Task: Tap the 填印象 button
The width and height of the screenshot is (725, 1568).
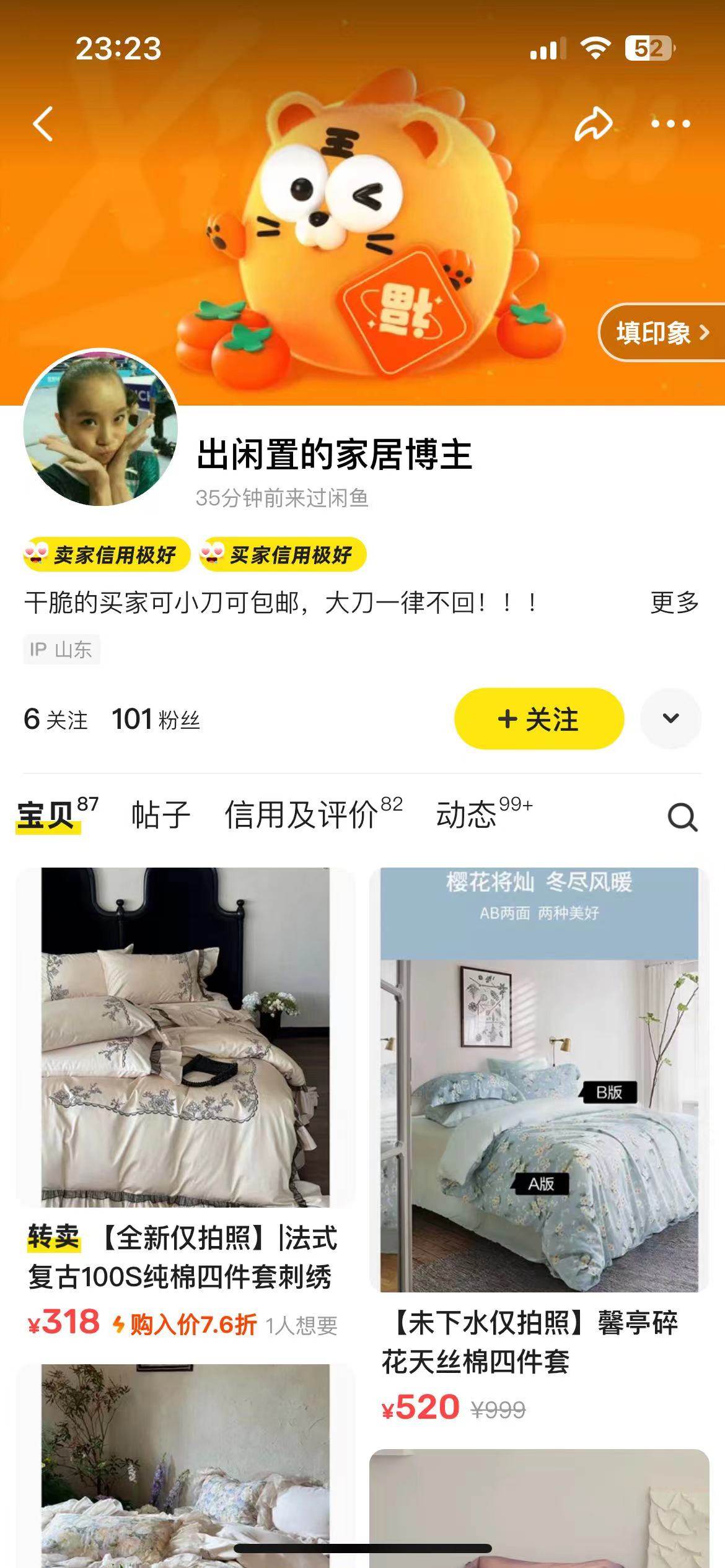Action: click(661, 333)
